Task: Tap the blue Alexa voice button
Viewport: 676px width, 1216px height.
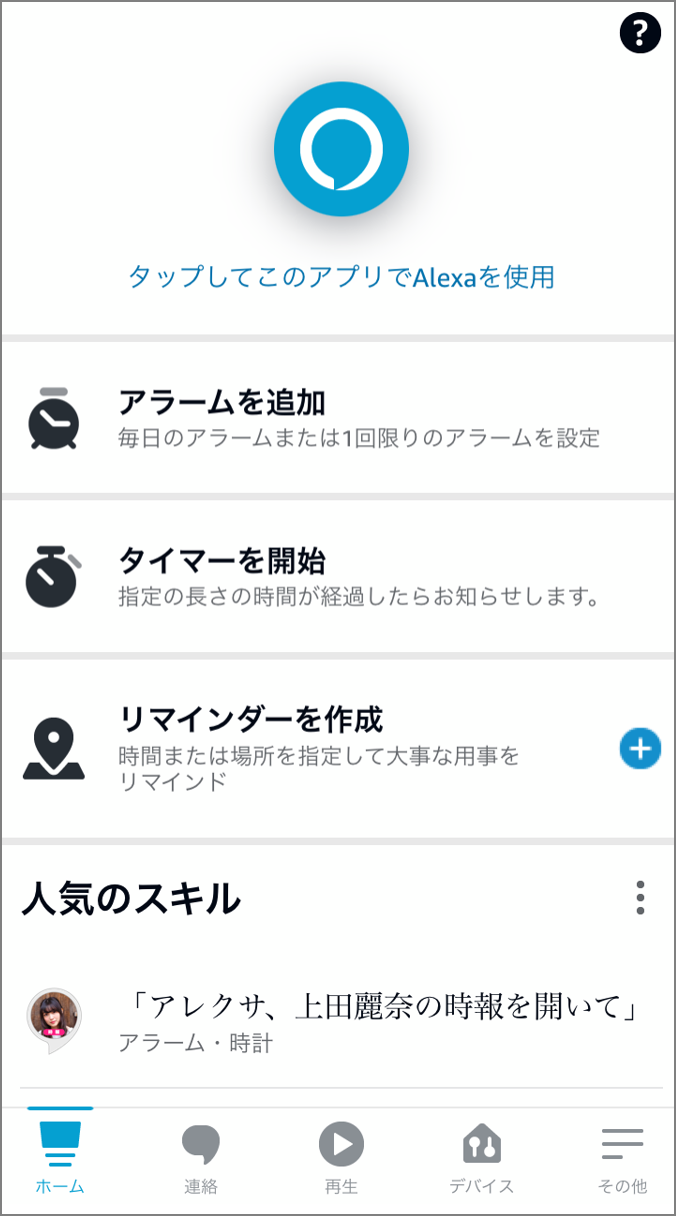Action: [x=341, y=149]
